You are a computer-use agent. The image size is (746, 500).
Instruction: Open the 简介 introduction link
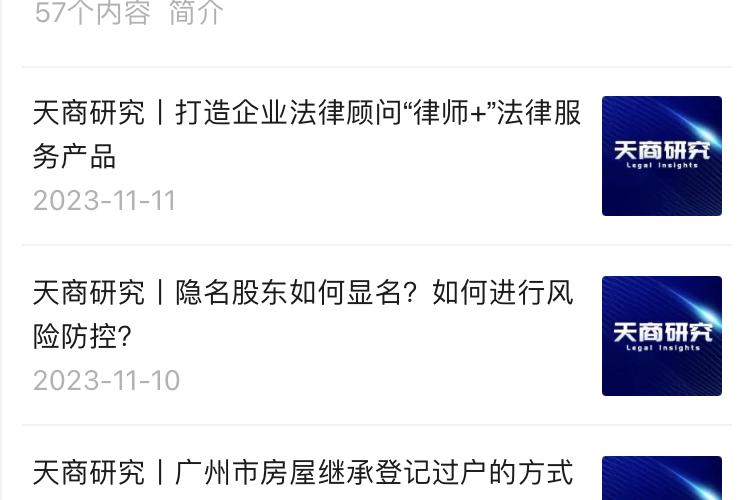(196, 13)
